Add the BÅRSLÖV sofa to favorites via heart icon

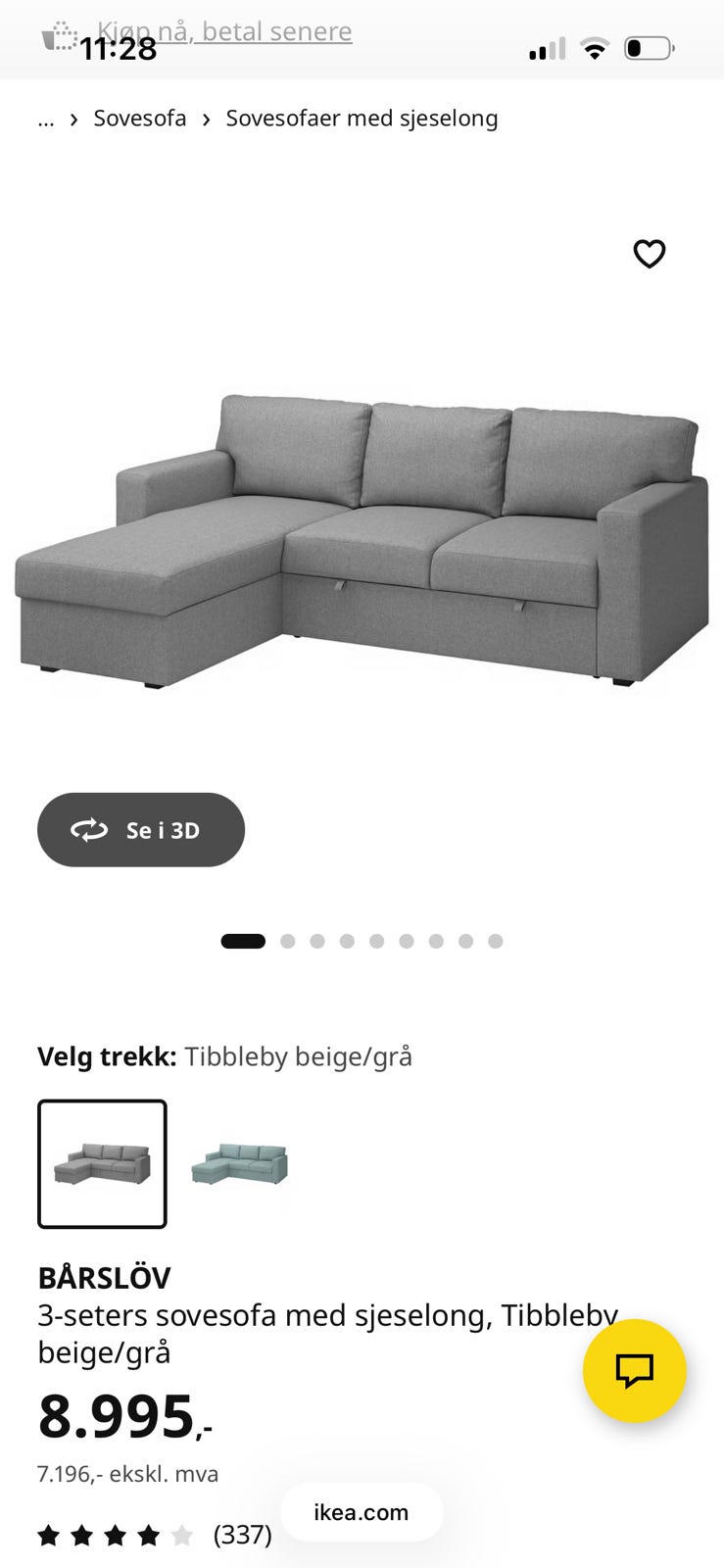click(x=649, y=254)
